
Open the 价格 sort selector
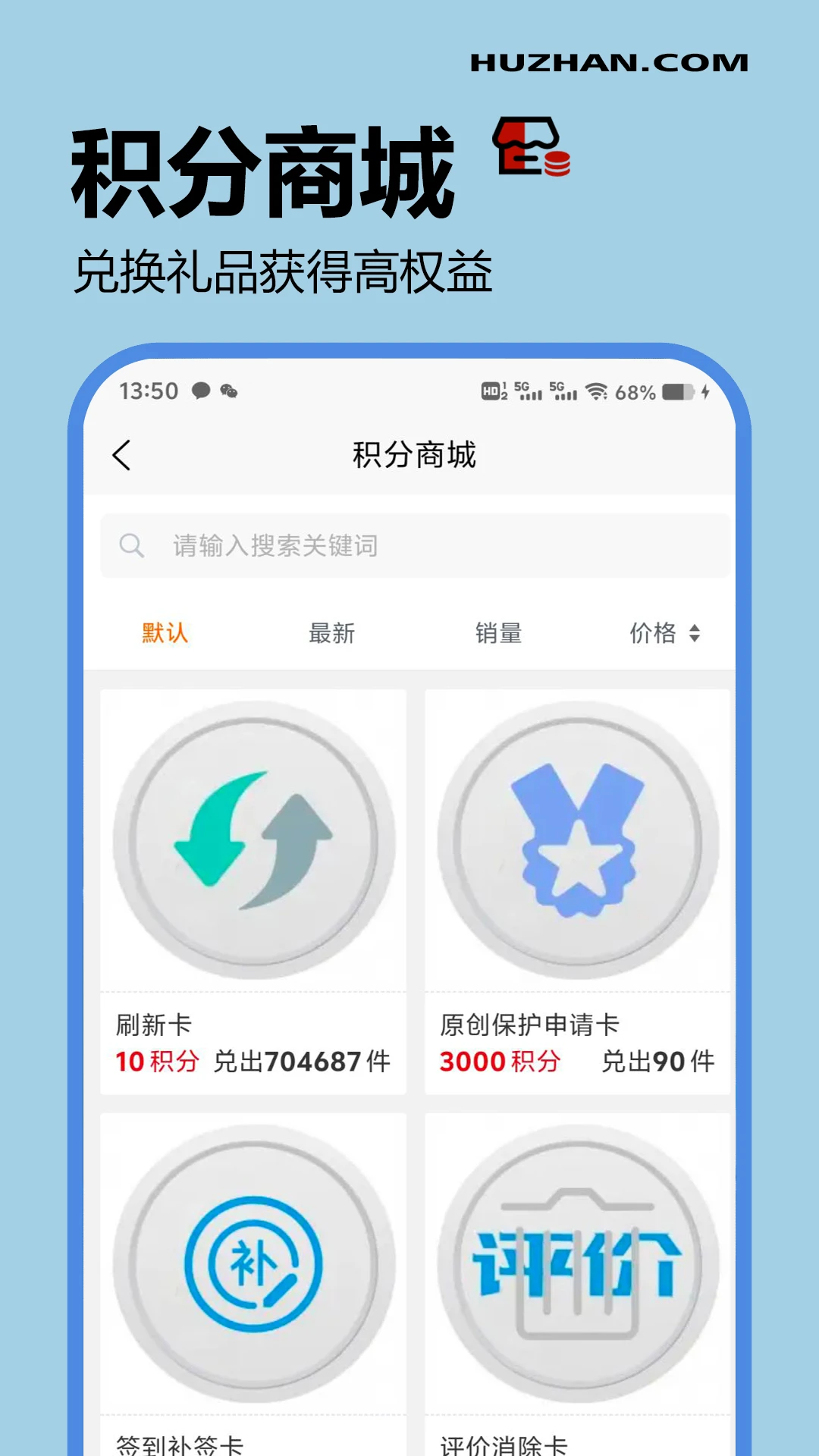pos(666,633)
